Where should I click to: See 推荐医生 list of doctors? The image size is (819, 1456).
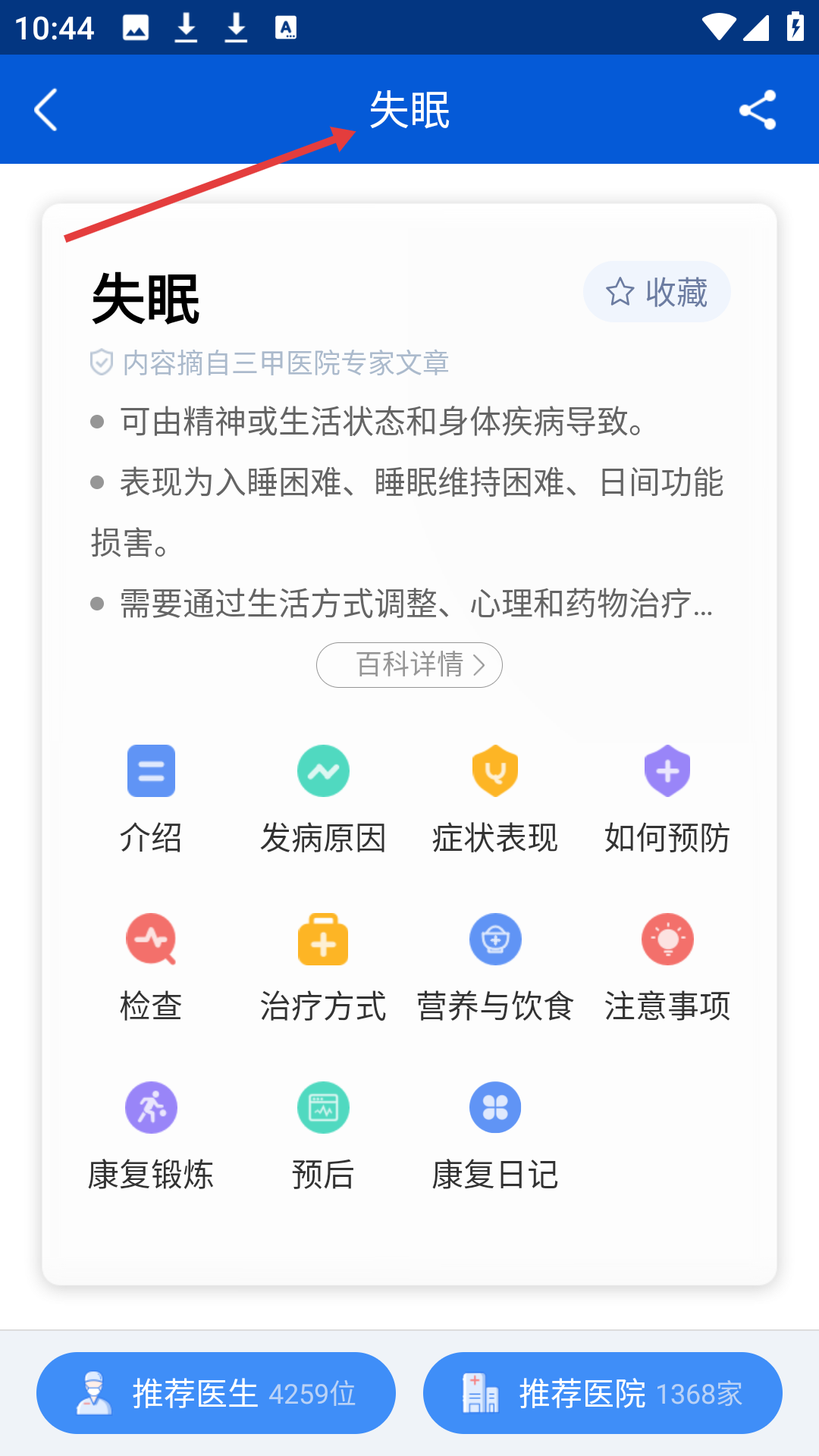(216, 1393)
